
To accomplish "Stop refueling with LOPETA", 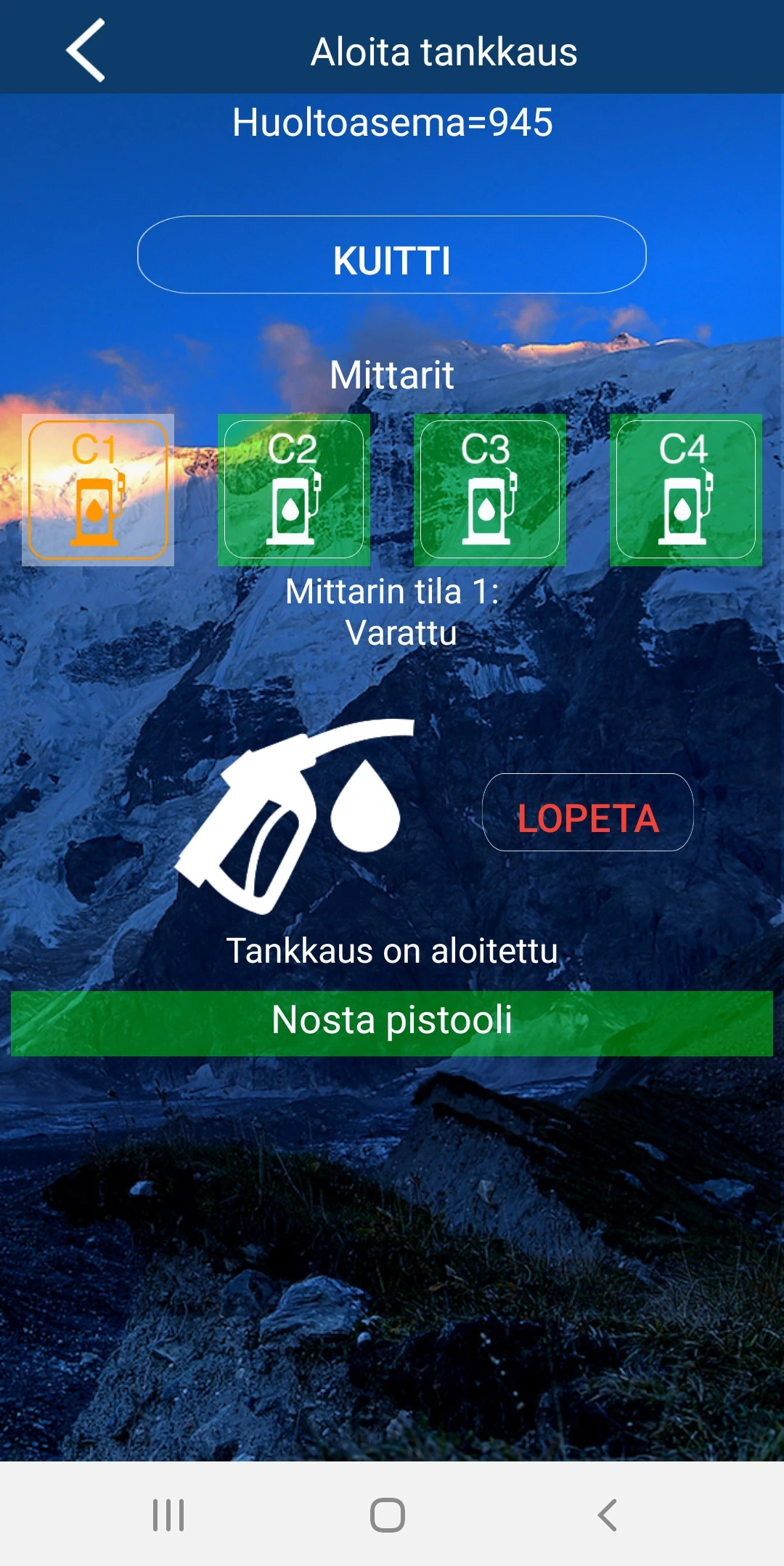I will click(x=587, y=812).
